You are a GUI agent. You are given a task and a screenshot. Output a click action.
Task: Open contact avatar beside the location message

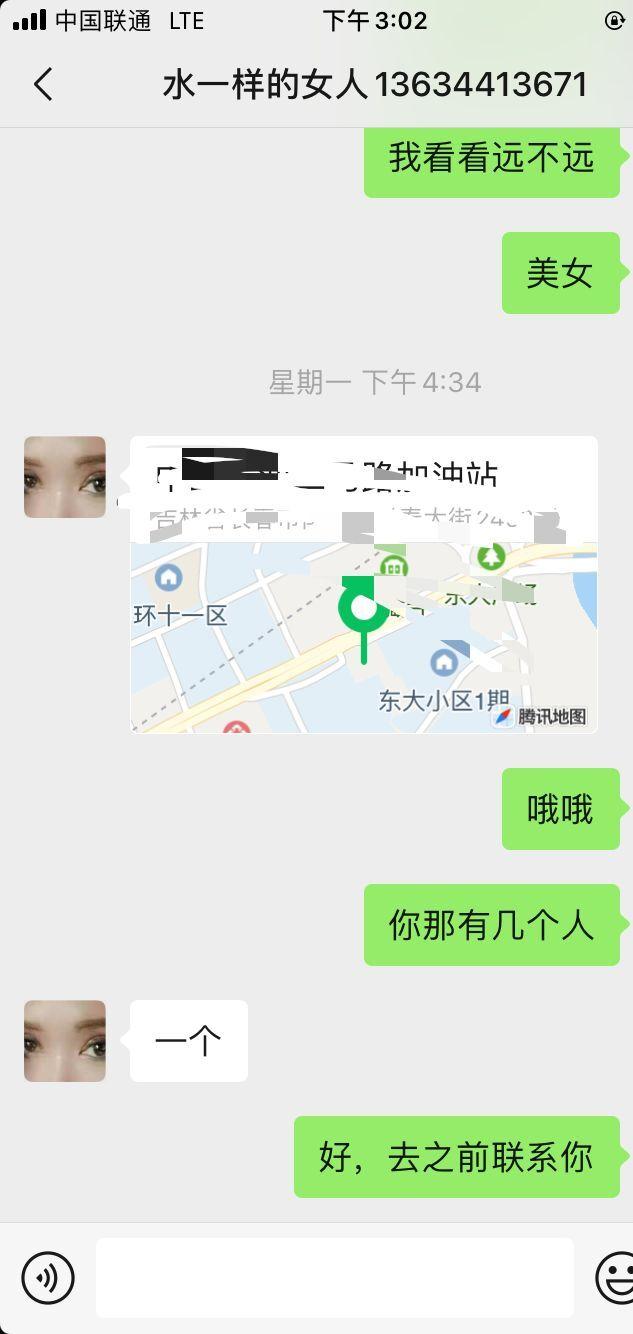[65, 477]
